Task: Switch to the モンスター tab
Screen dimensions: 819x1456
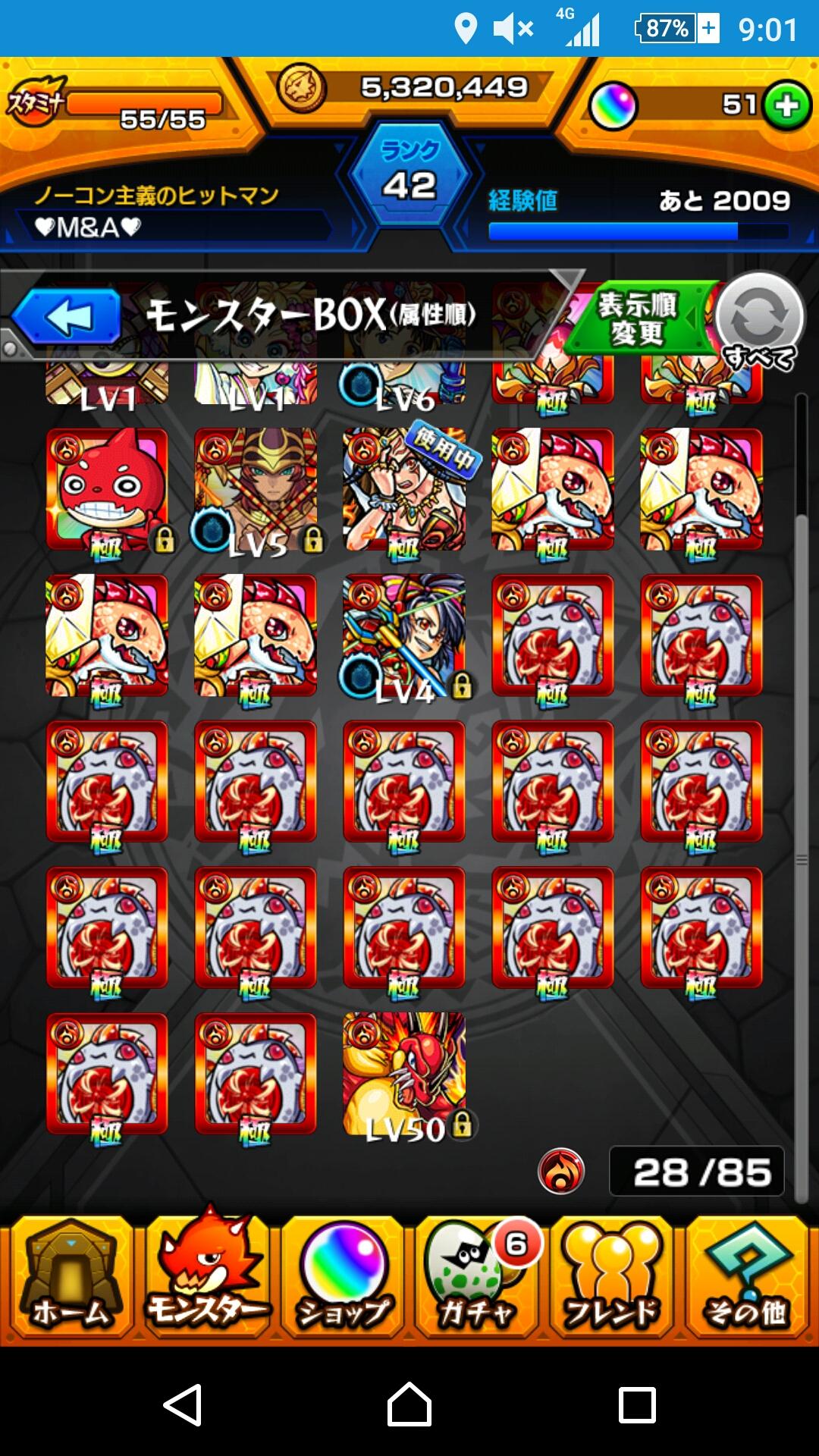Action: (x=206, y=1279)
